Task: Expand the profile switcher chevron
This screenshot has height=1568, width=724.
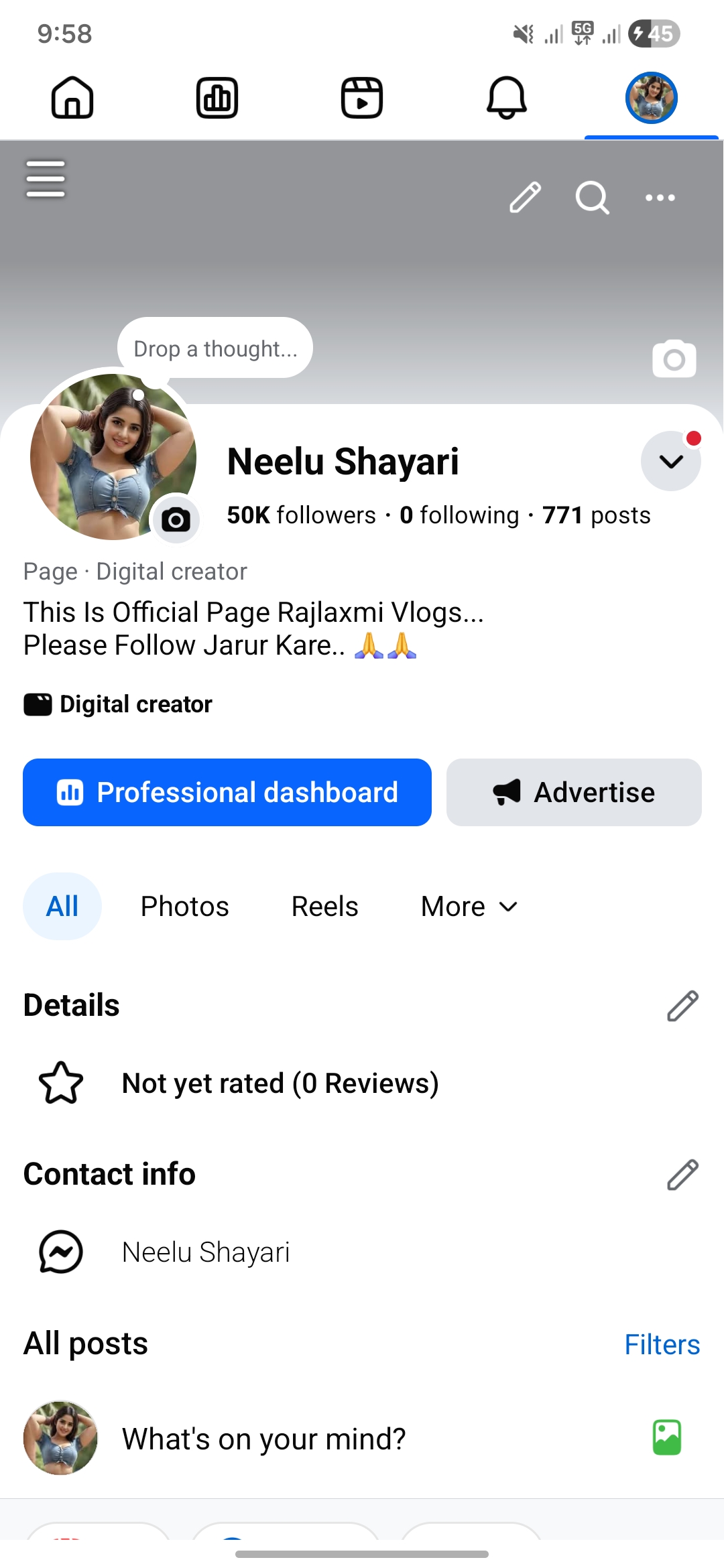Action: (x=671, y=461)
